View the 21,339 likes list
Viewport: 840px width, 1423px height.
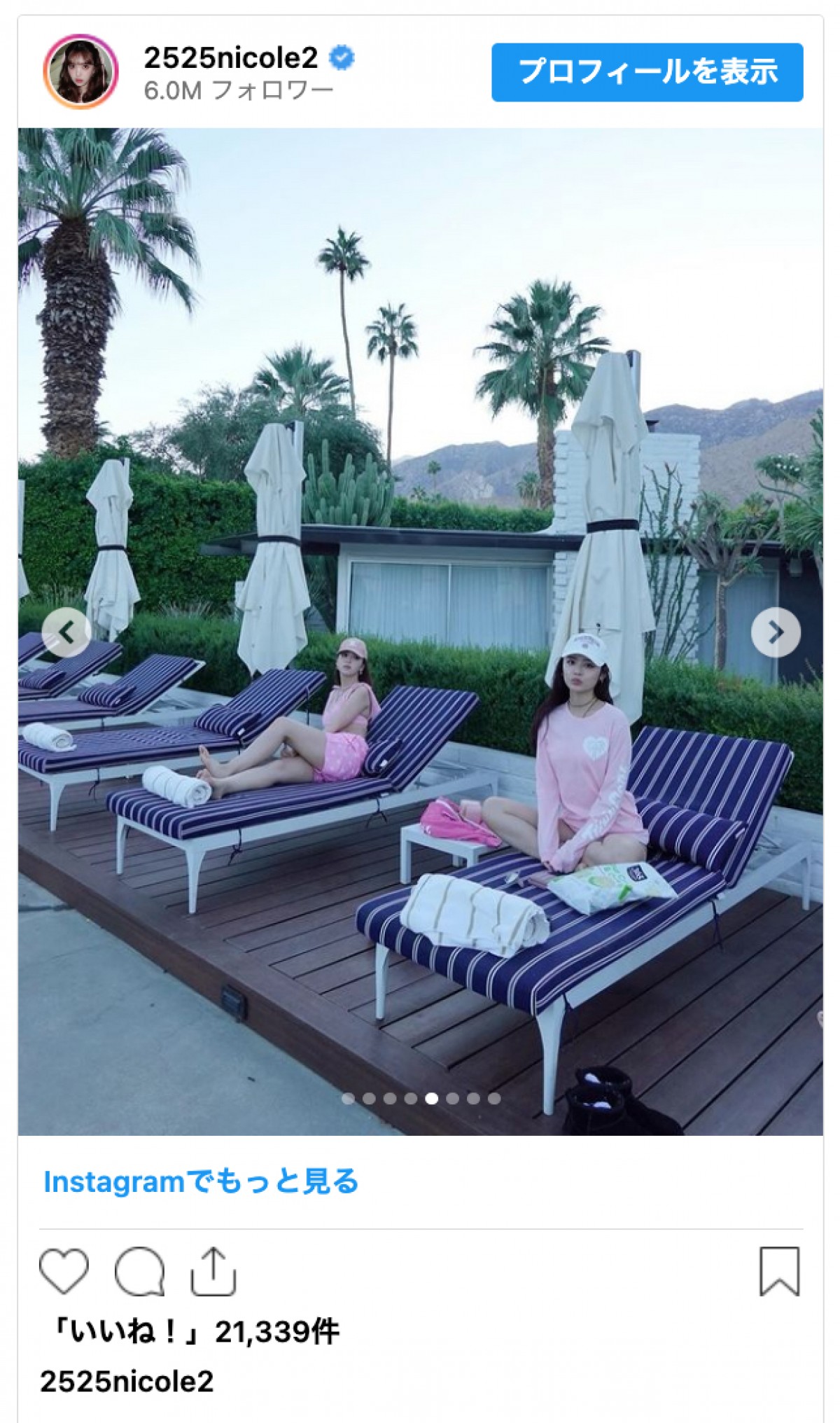[196, 1331]
